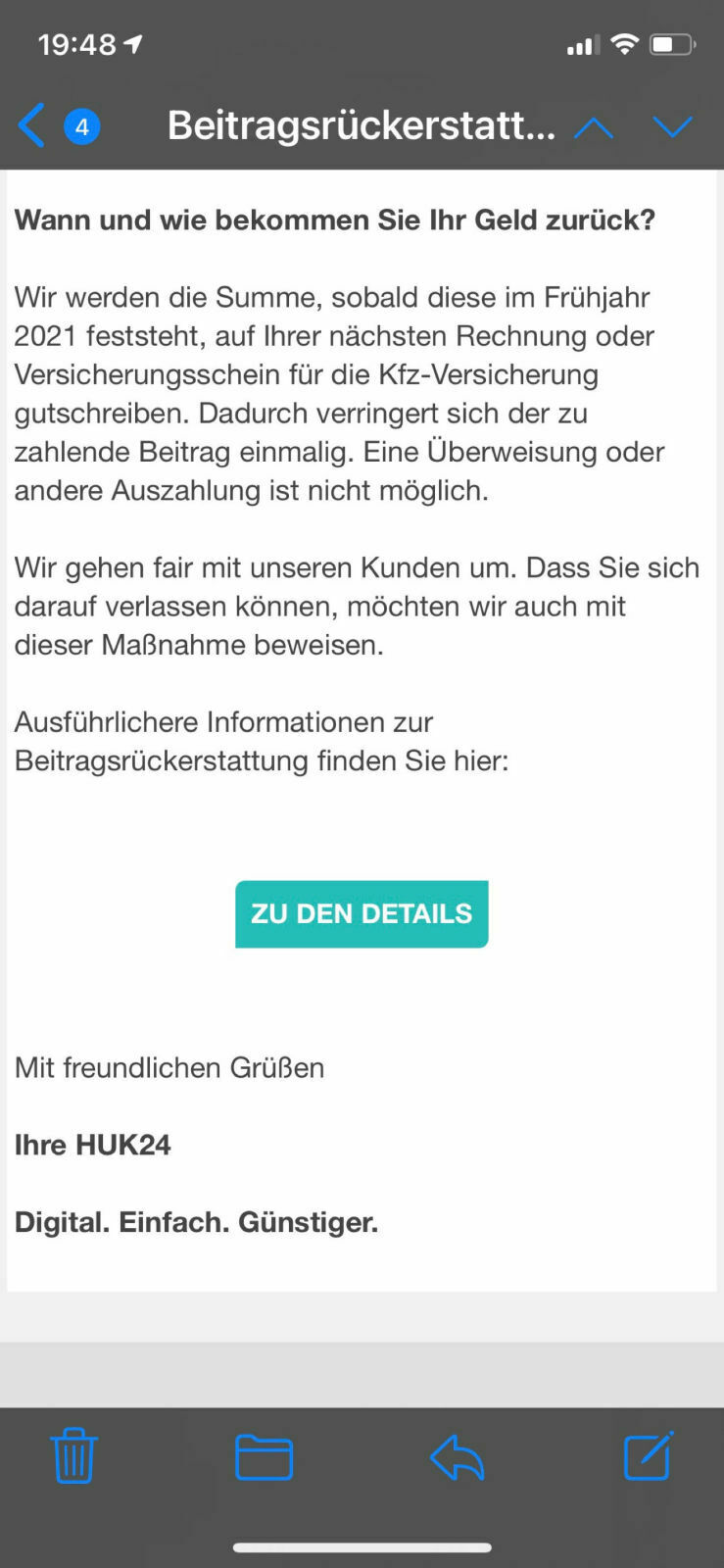Compose a new email with the compose icon
Screen dimensions: 724x1568
point(647,1457)
